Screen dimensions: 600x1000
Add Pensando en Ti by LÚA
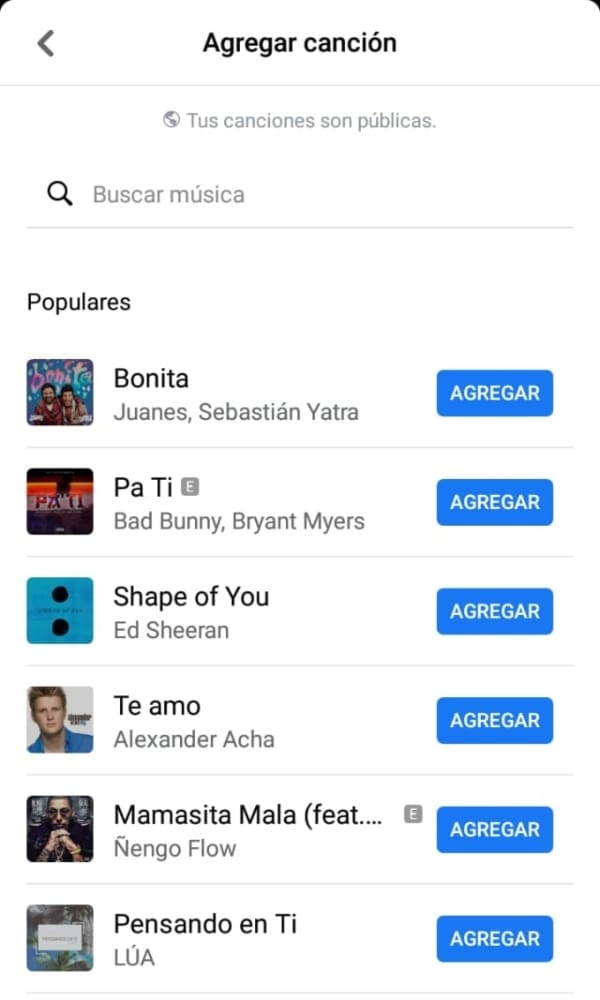click(494, 938)
